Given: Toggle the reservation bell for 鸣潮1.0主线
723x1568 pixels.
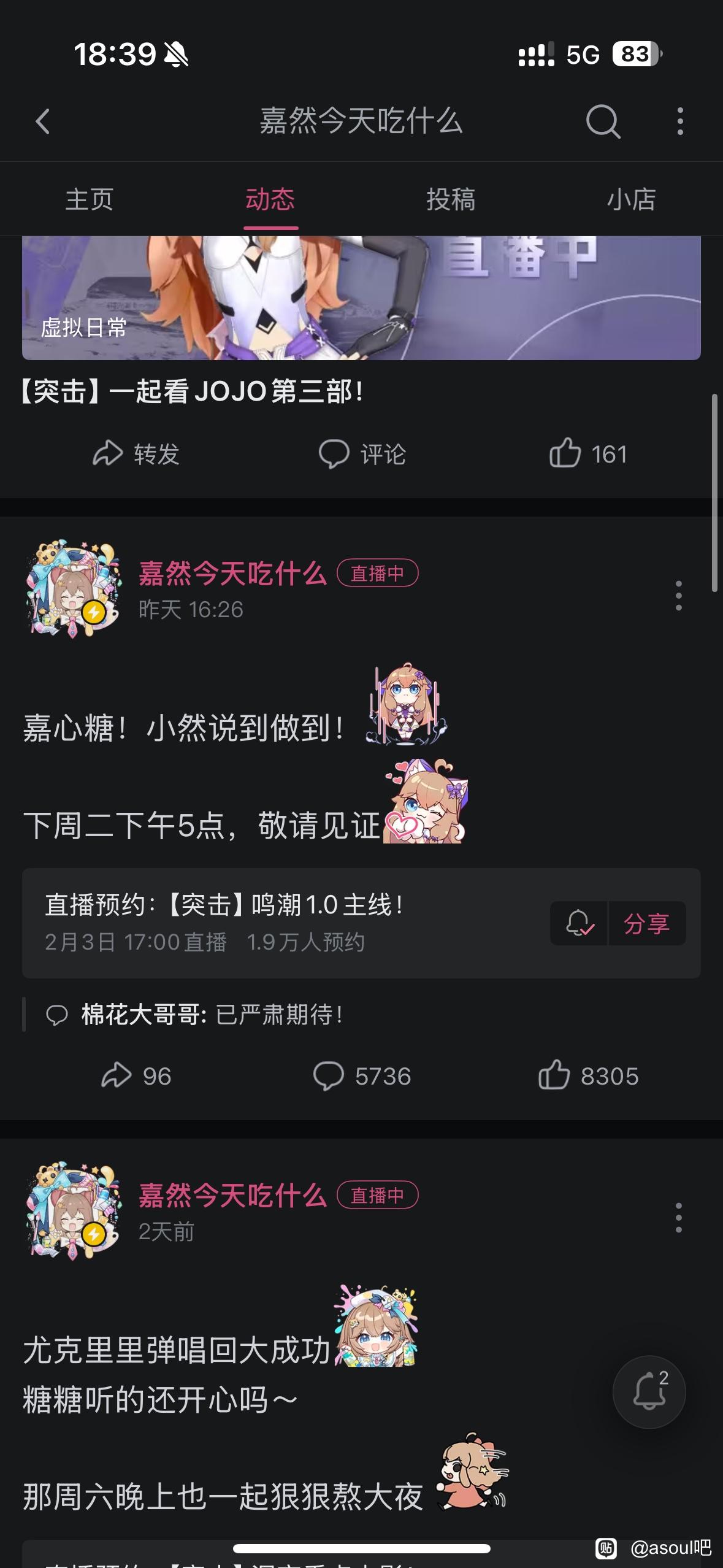Looking at the screenshot, I should coord(579,923).
